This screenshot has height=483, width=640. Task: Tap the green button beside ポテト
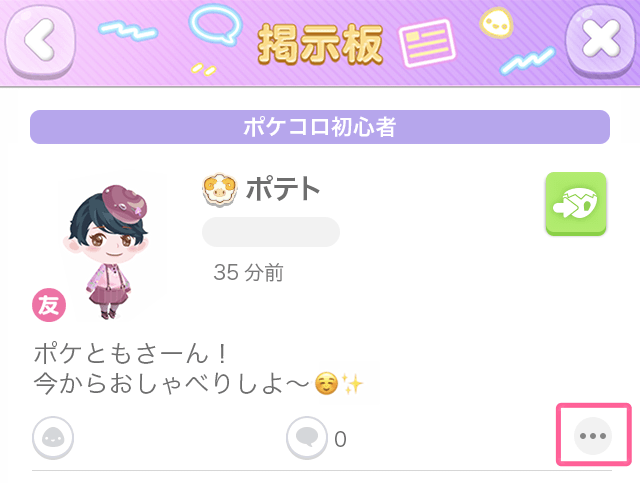point(575,204)
